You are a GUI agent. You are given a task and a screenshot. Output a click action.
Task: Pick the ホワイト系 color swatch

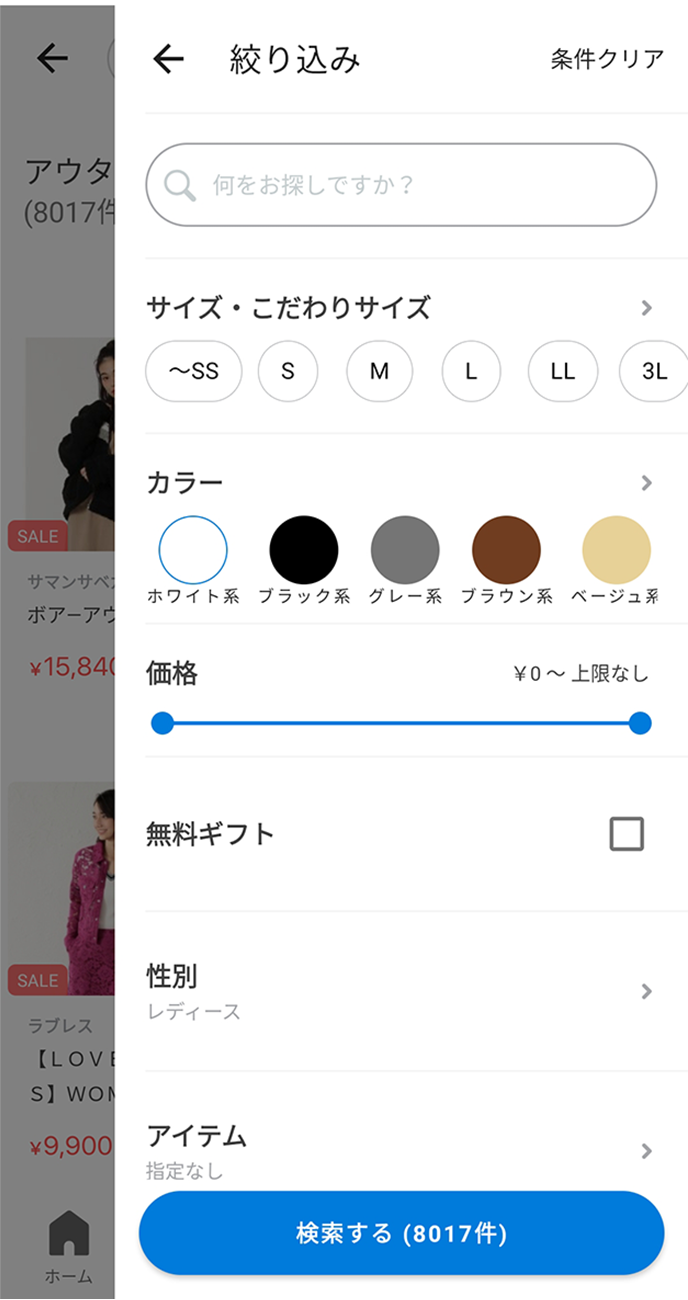(193, 550)
